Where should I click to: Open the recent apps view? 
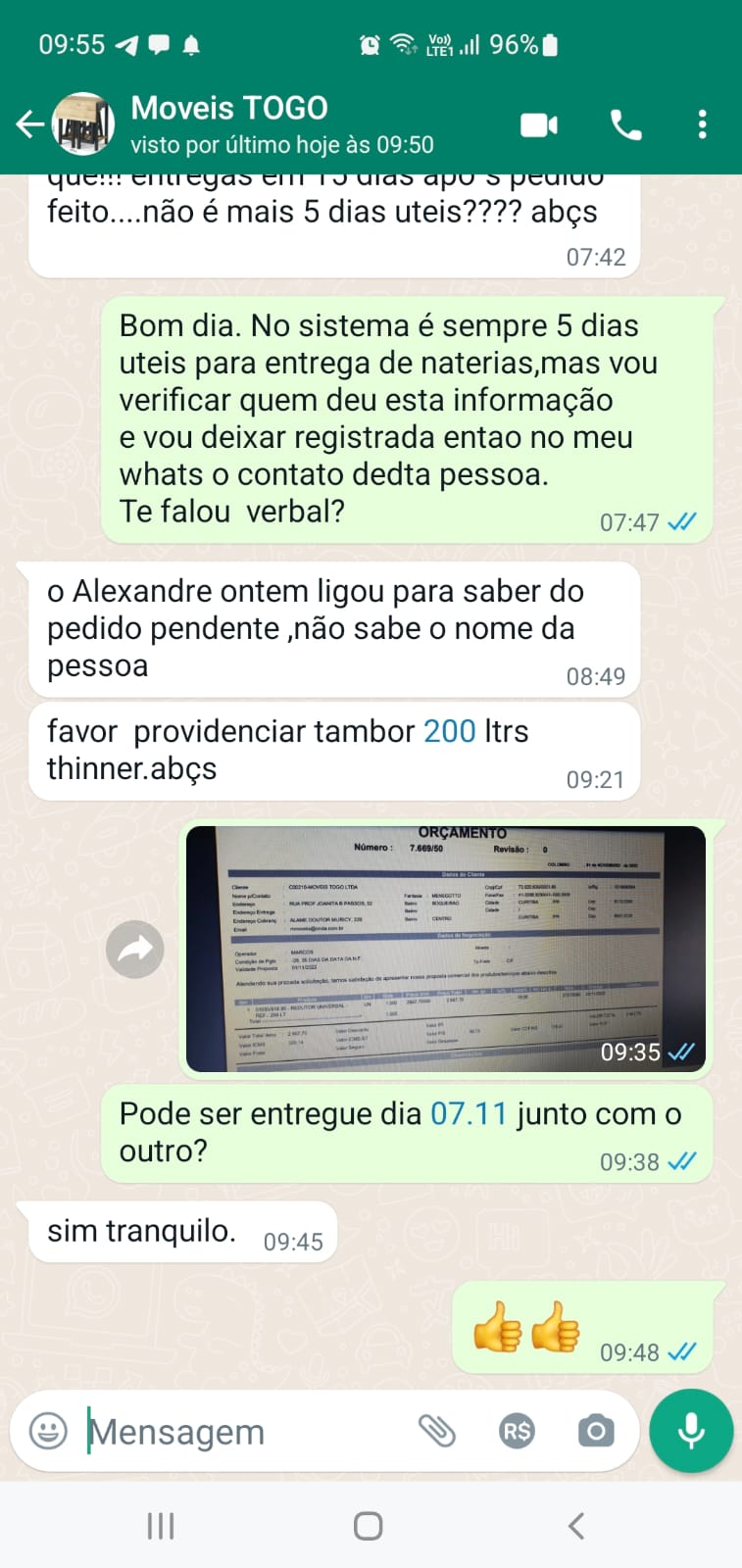[161, 1526]
